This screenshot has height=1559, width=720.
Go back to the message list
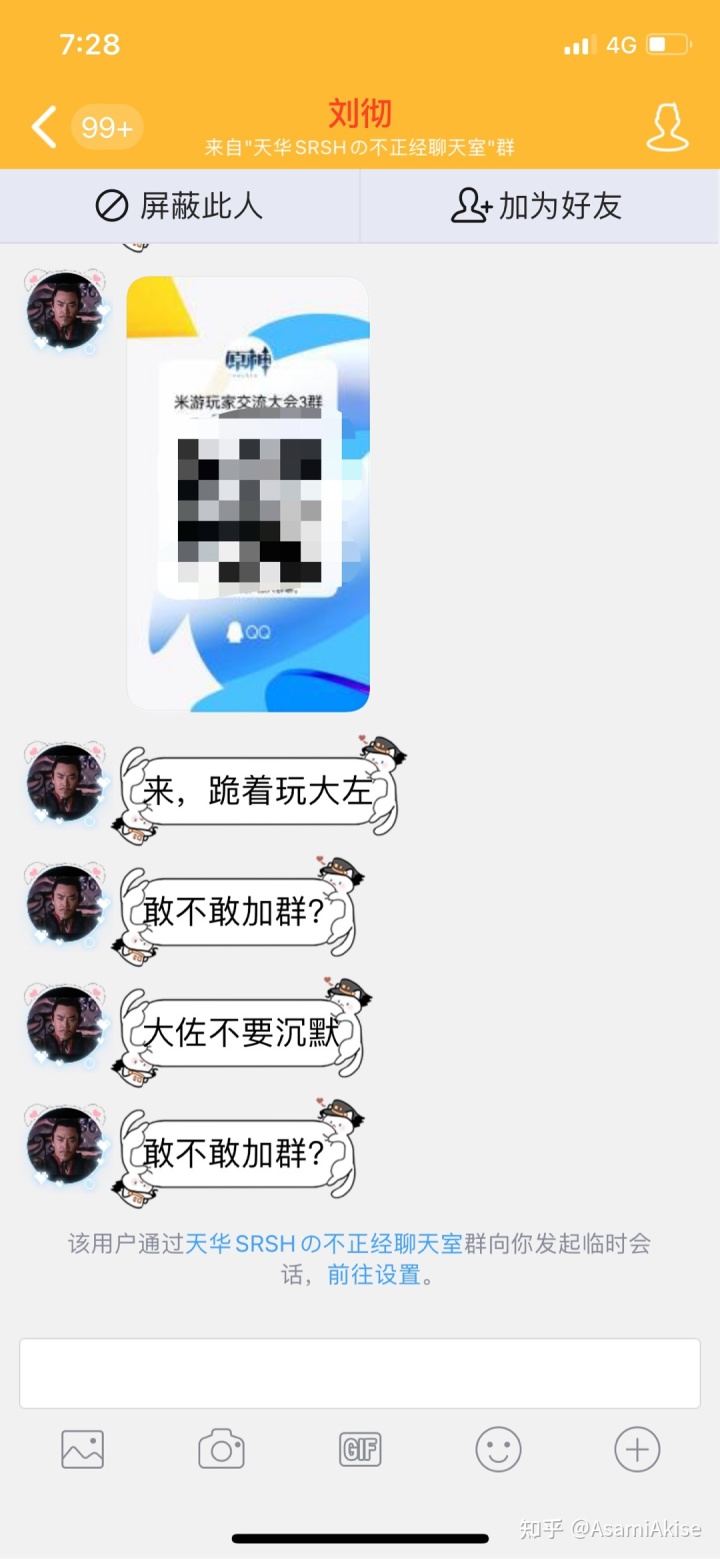pyautogui.click(x=44, y=128)
